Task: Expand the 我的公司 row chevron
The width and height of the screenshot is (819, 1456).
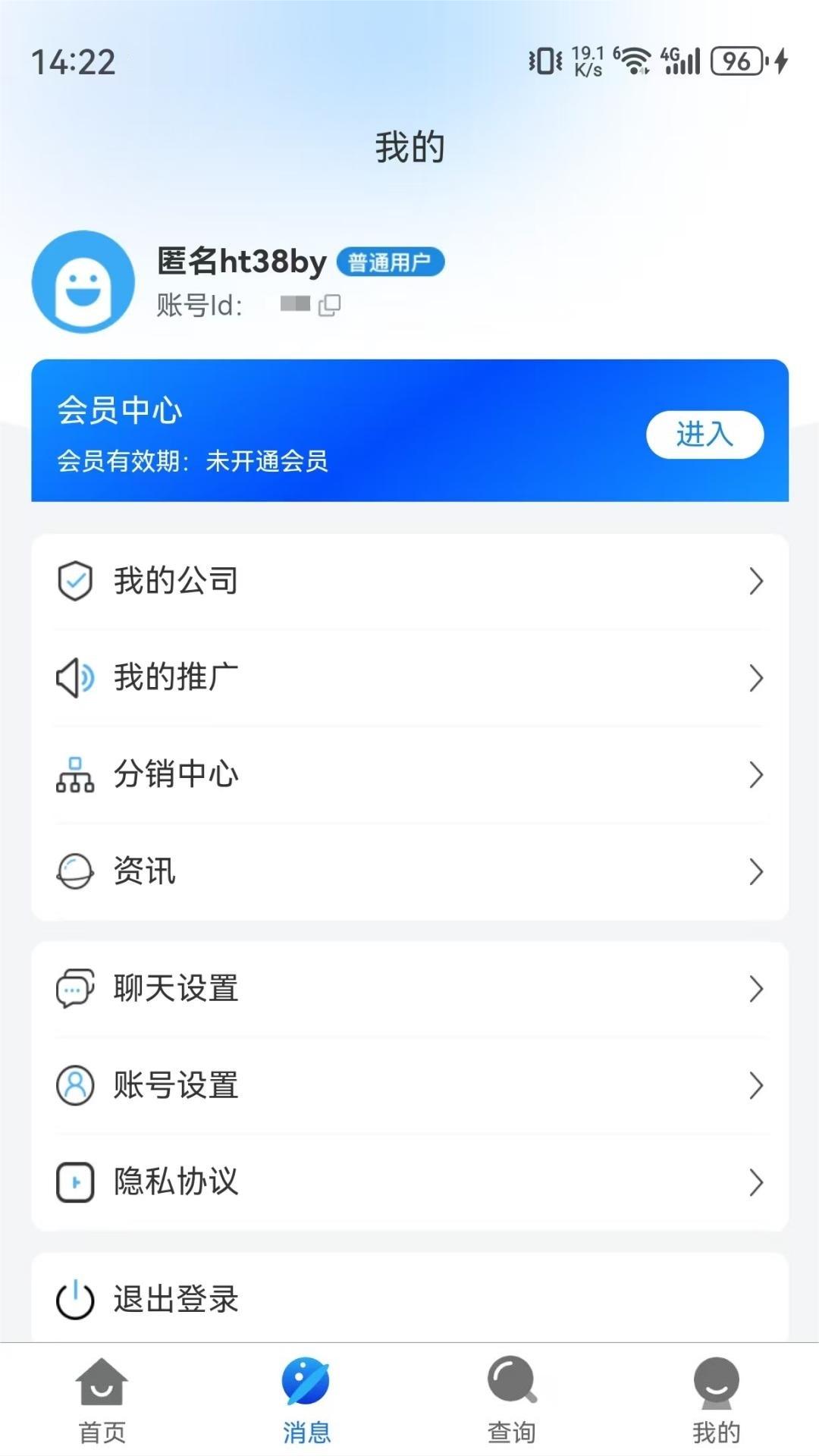Action: point(757,581)
